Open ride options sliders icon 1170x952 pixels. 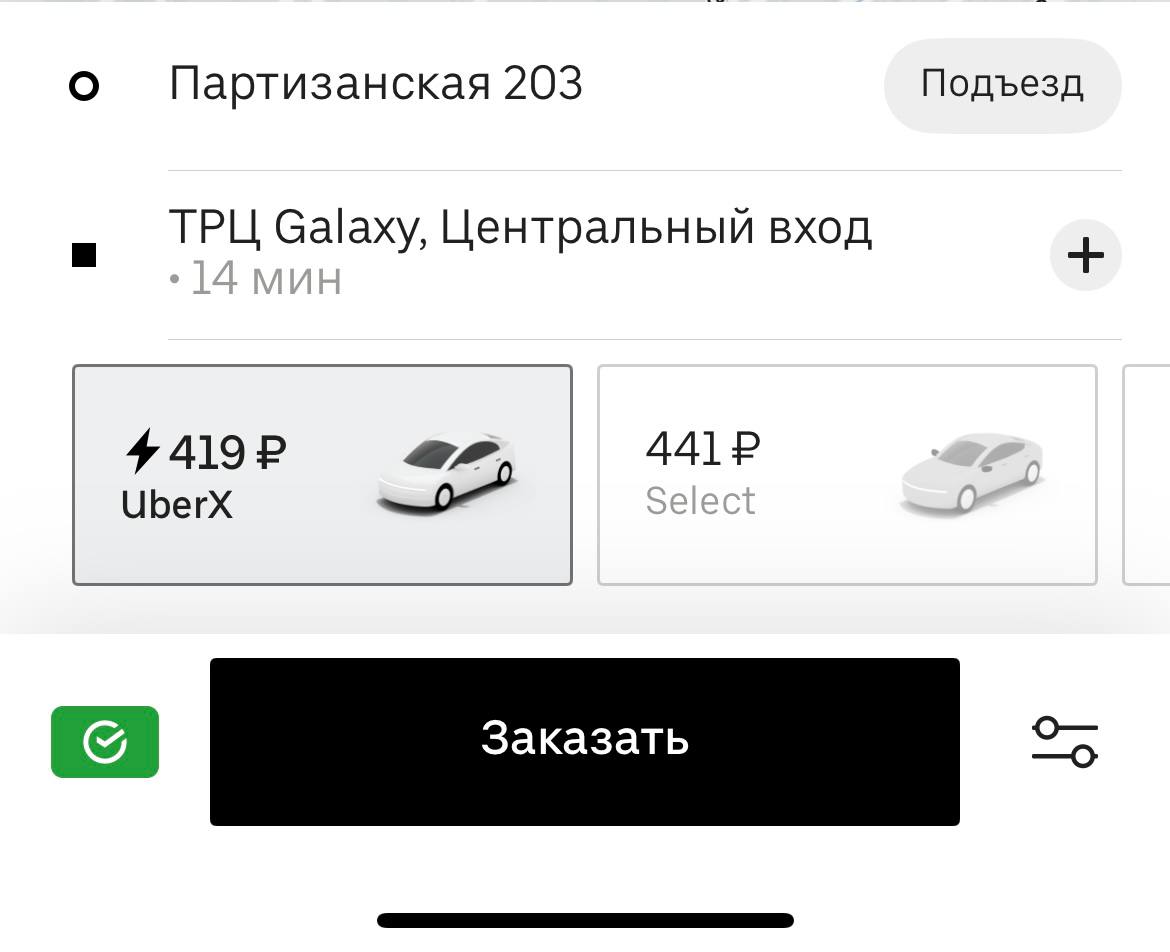point(1064,741)
